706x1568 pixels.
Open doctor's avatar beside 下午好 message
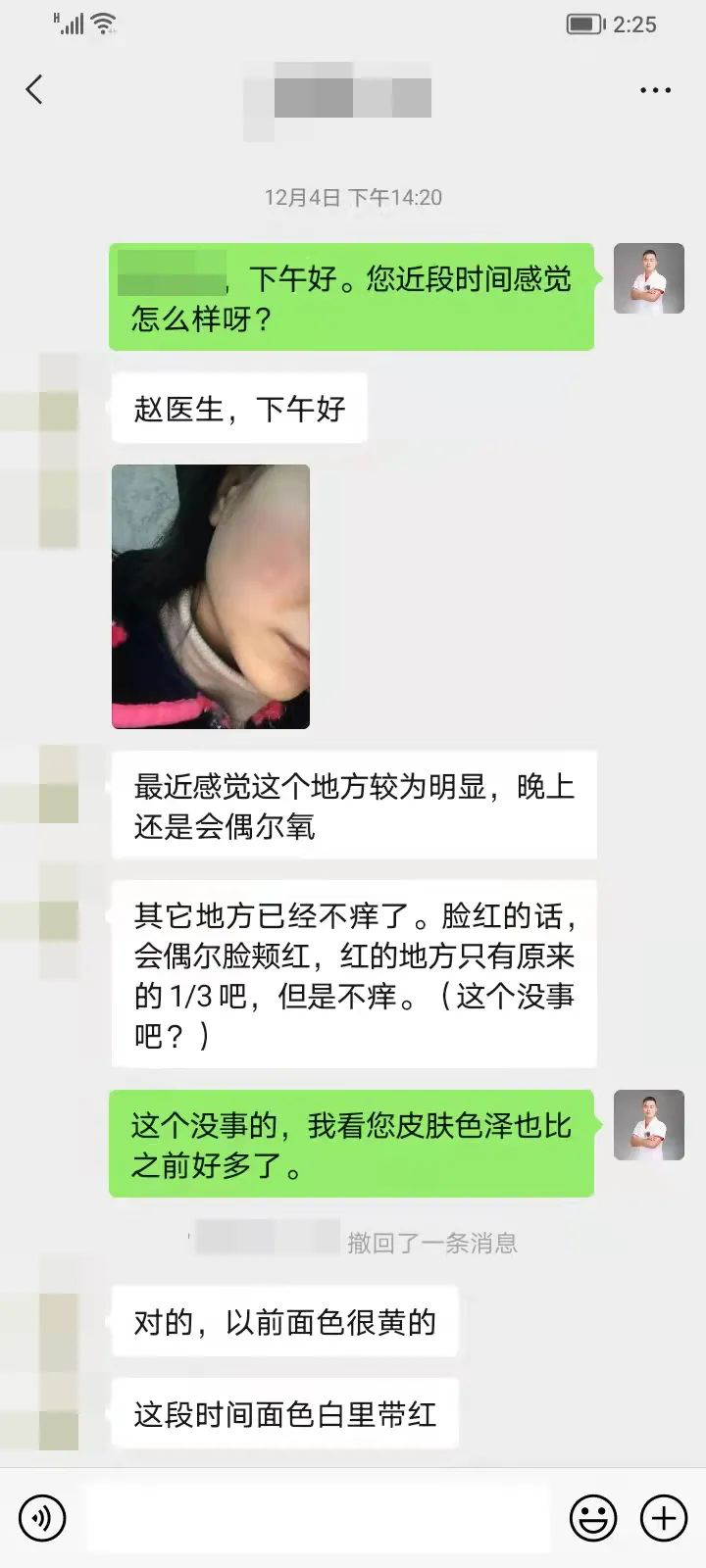point(648,278)
